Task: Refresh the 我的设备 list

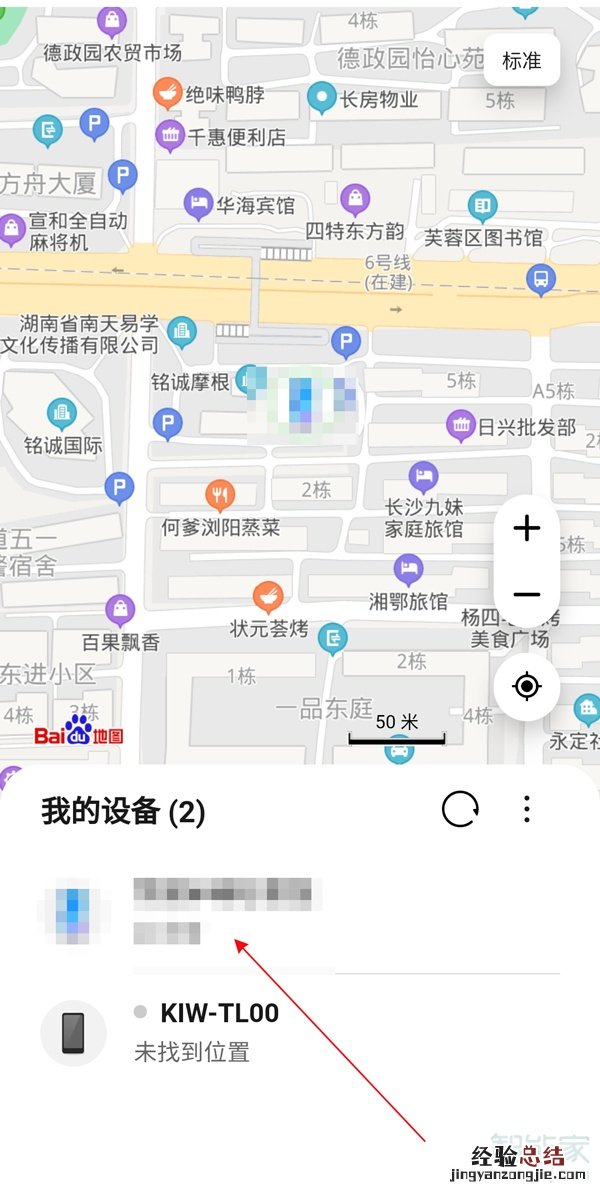Action: click(460, 809)
